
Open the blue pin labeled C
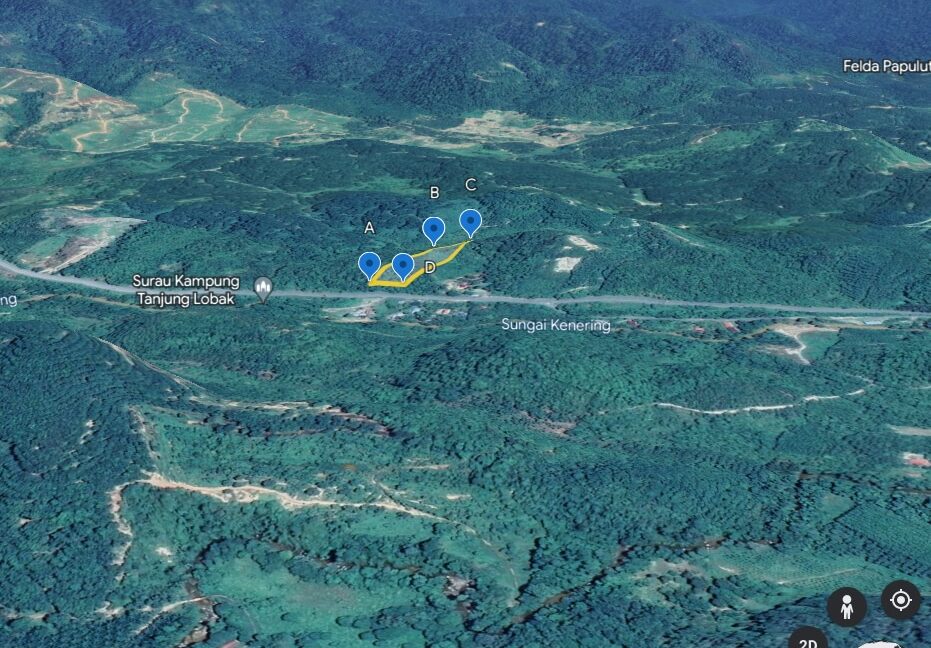470,222
